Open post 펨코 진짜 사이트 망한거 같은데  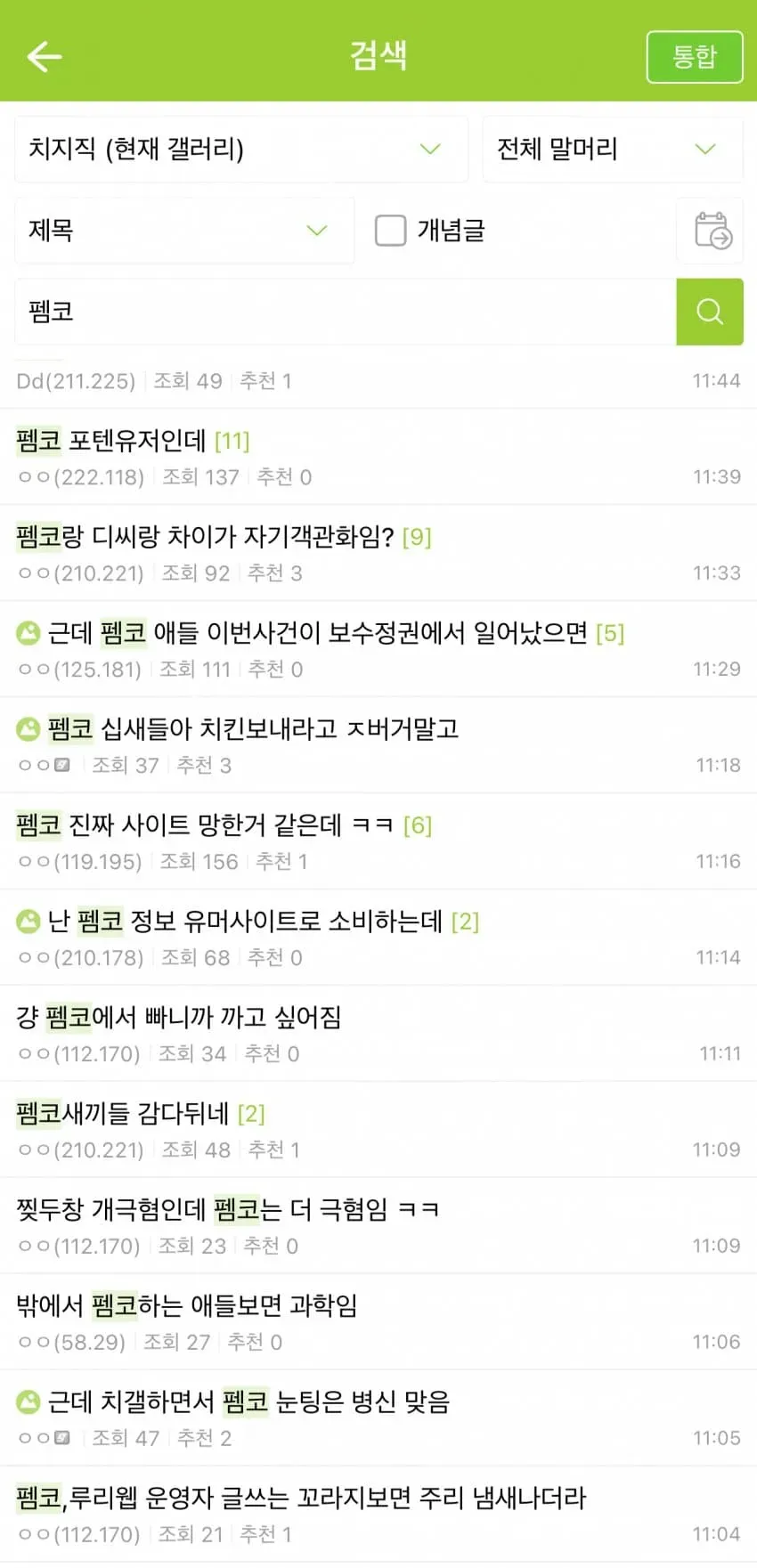tap(378, 841)
